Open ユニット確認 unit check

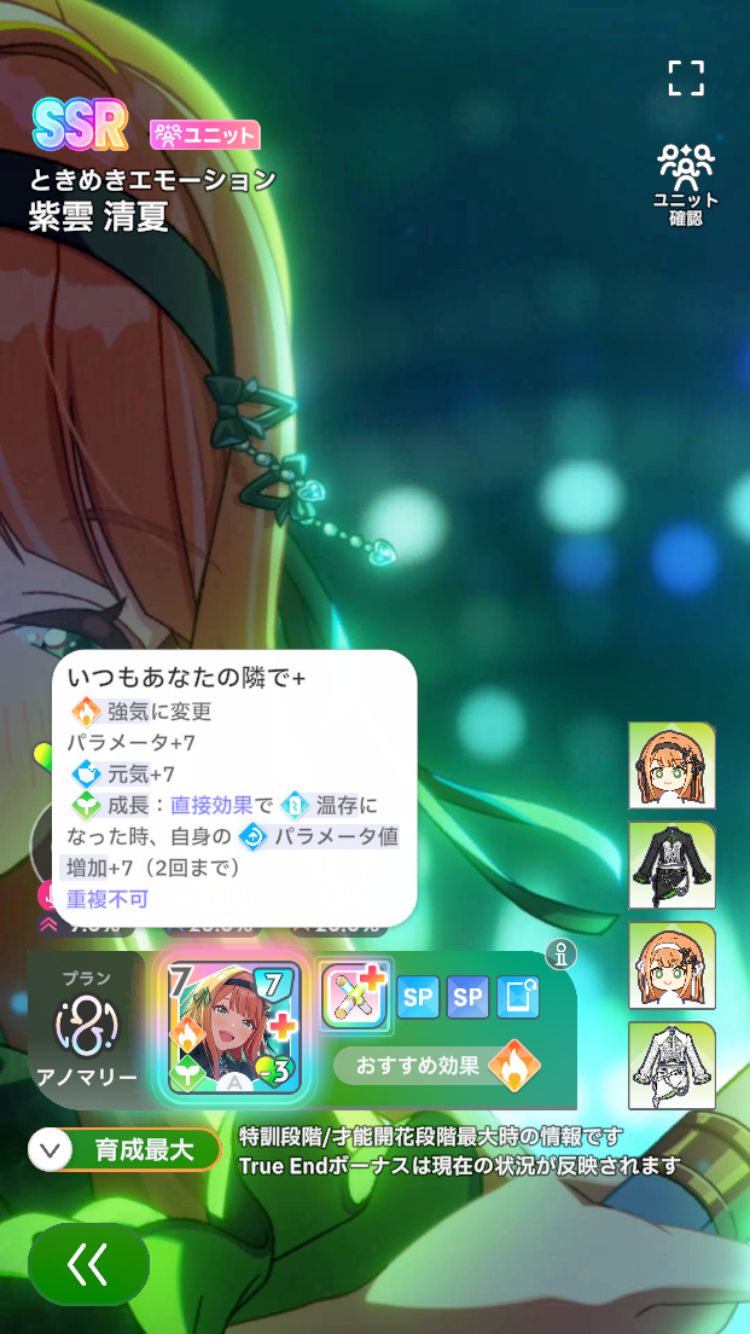[686, 183]
